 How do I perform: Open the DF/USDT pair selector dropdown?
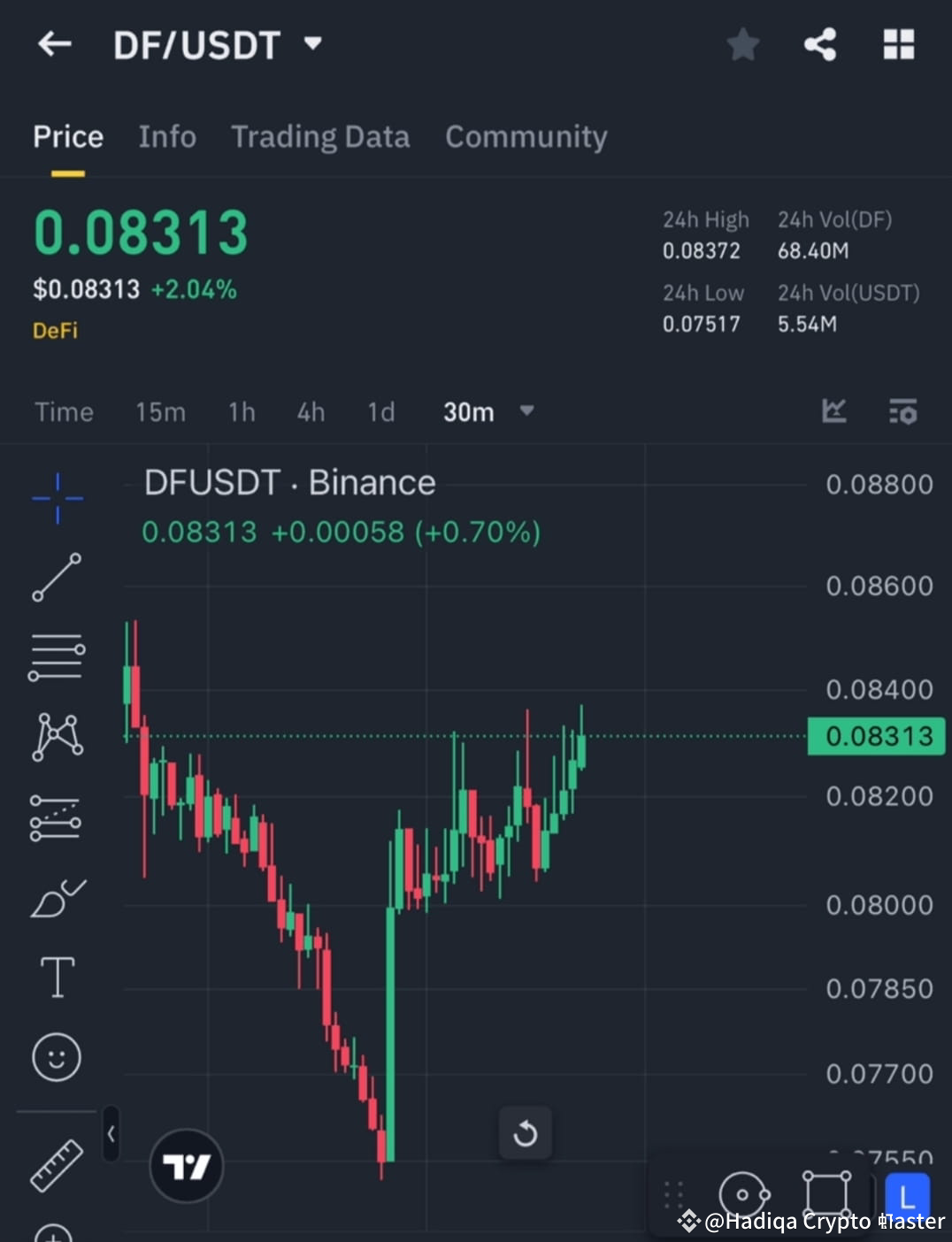coord(311,44)
